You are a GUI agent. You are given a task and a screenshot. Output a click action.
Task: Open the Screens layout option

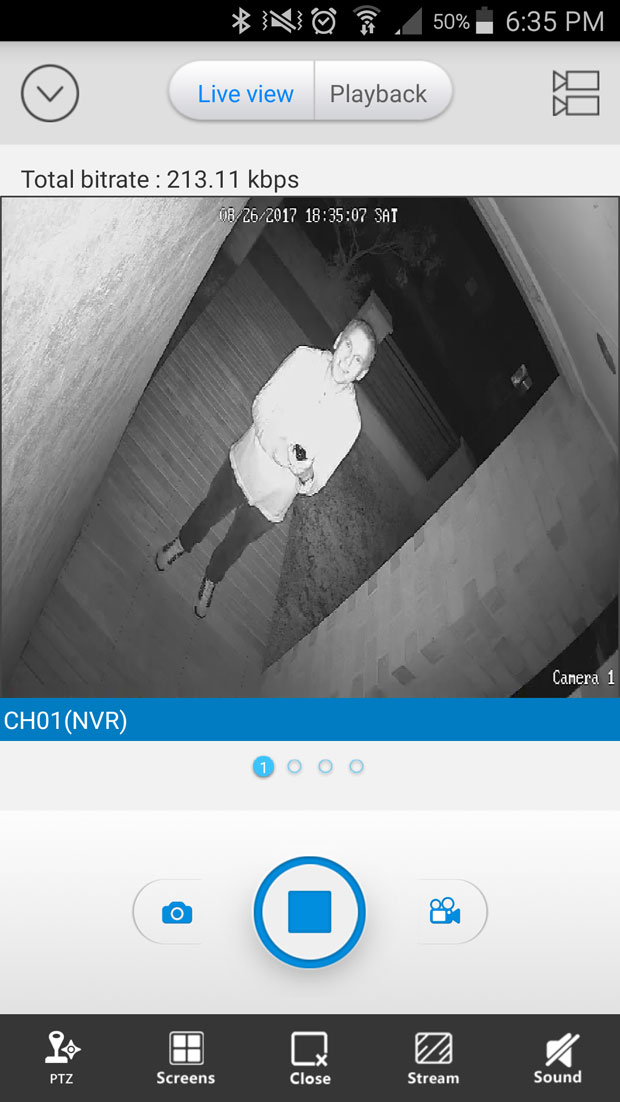click(186, 1058)
